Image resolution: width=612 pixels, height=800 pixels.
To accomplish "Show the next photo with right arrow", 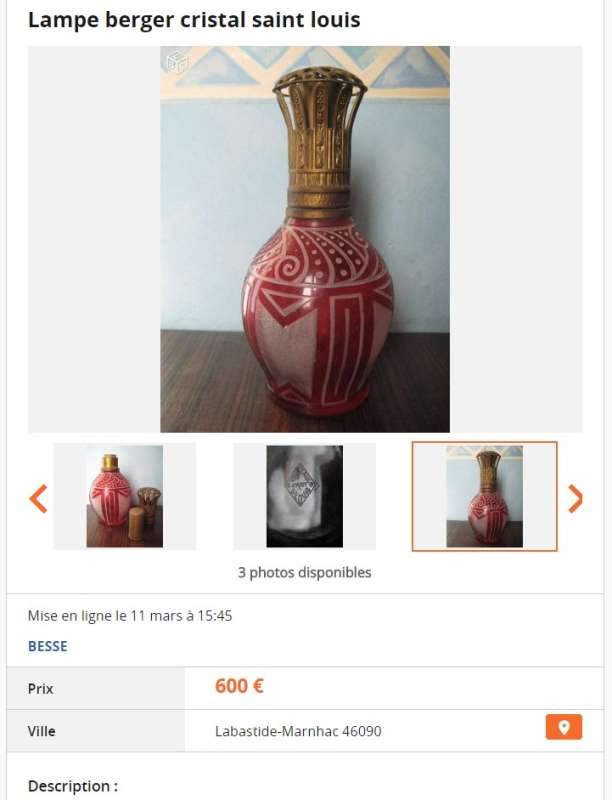I will pyautogui.click(x=575, y=497).
